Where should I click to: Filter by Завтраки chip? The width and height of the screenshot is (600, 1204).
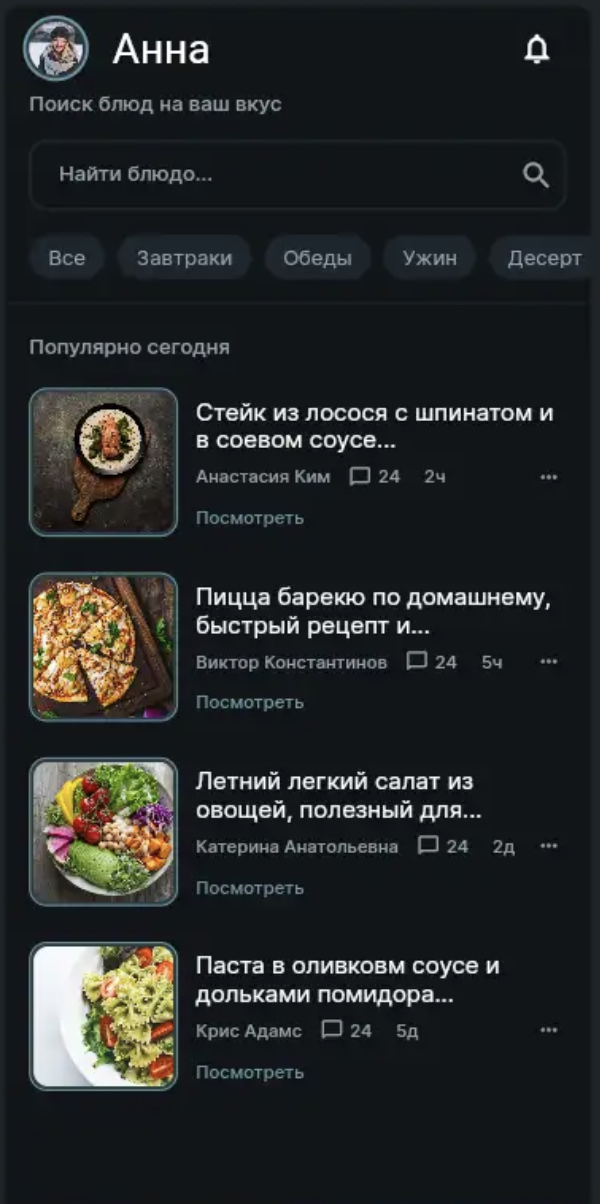184,258
